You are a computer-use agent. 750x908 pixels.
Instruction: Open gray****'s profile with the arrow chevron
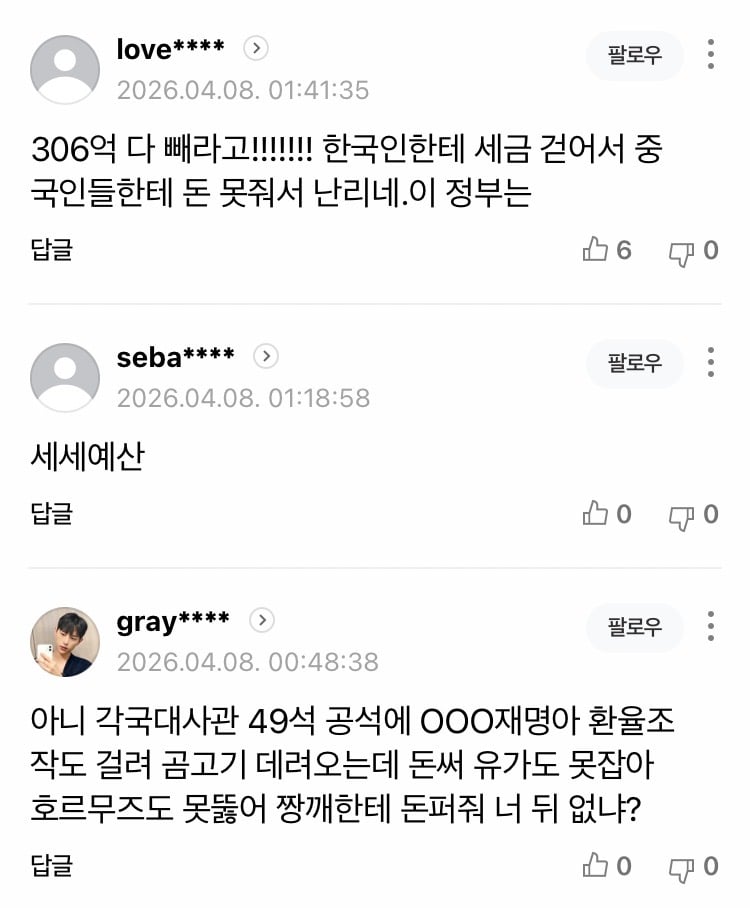click(261, 621)
